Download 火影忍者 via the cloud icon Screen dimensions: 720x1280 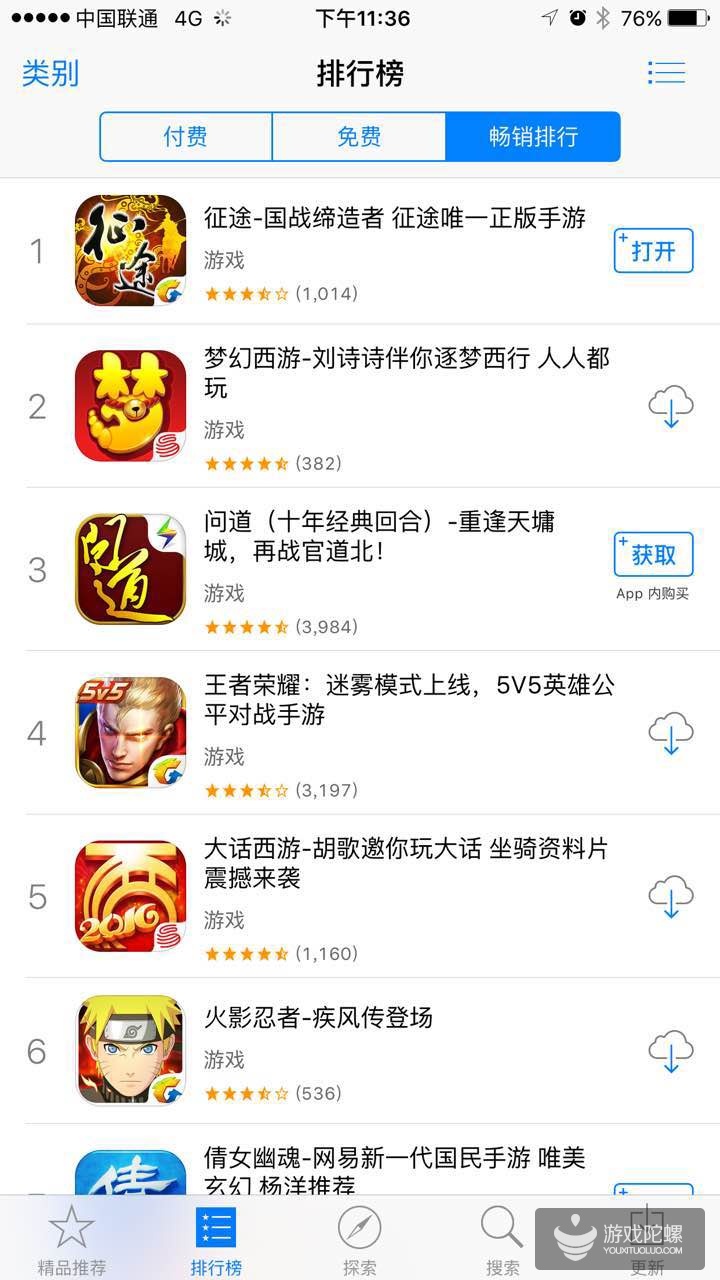tap(670, 1051)
